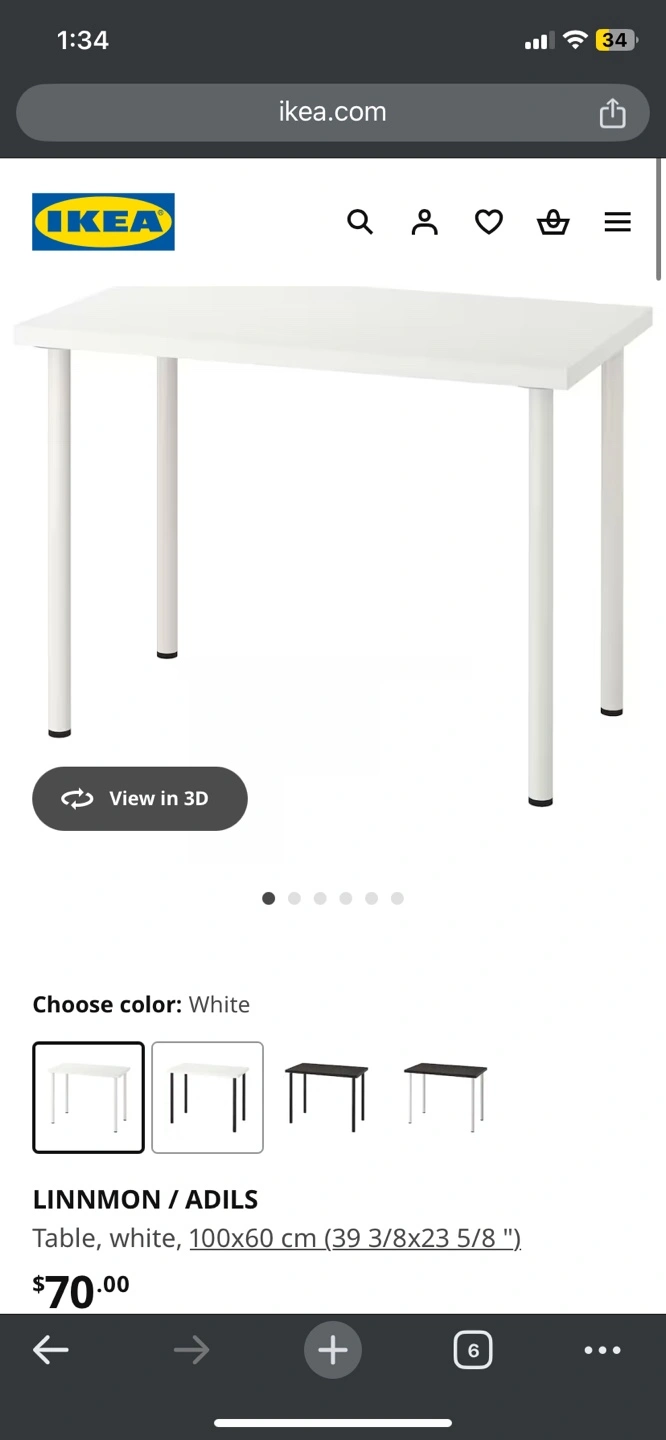Screen dimensions: 666x1440
Task: Go back to the previous page
Action: [51, 1350]
